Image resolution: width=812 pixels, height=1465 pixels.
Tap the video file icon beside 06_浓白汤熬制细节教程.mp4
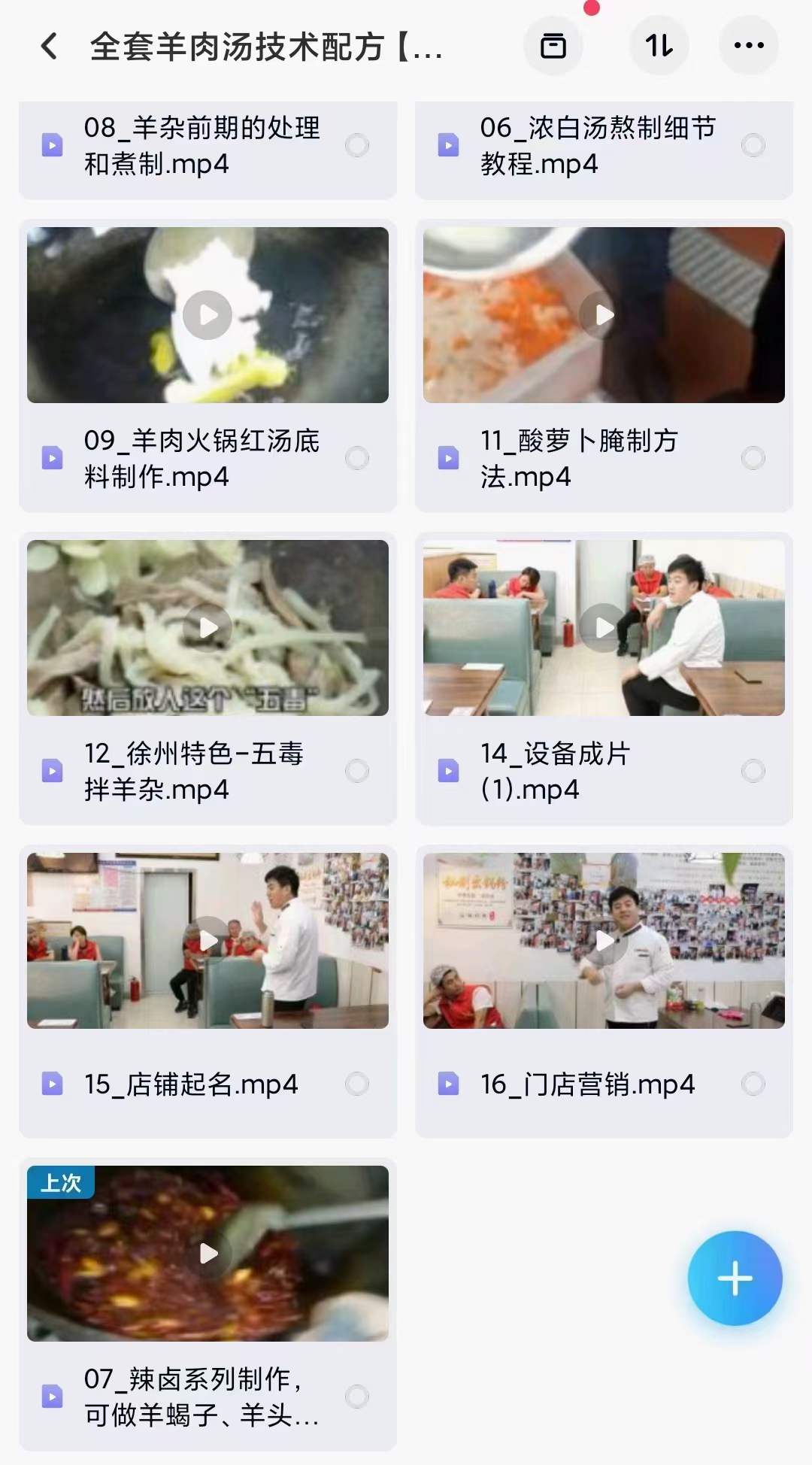point(449,145)
